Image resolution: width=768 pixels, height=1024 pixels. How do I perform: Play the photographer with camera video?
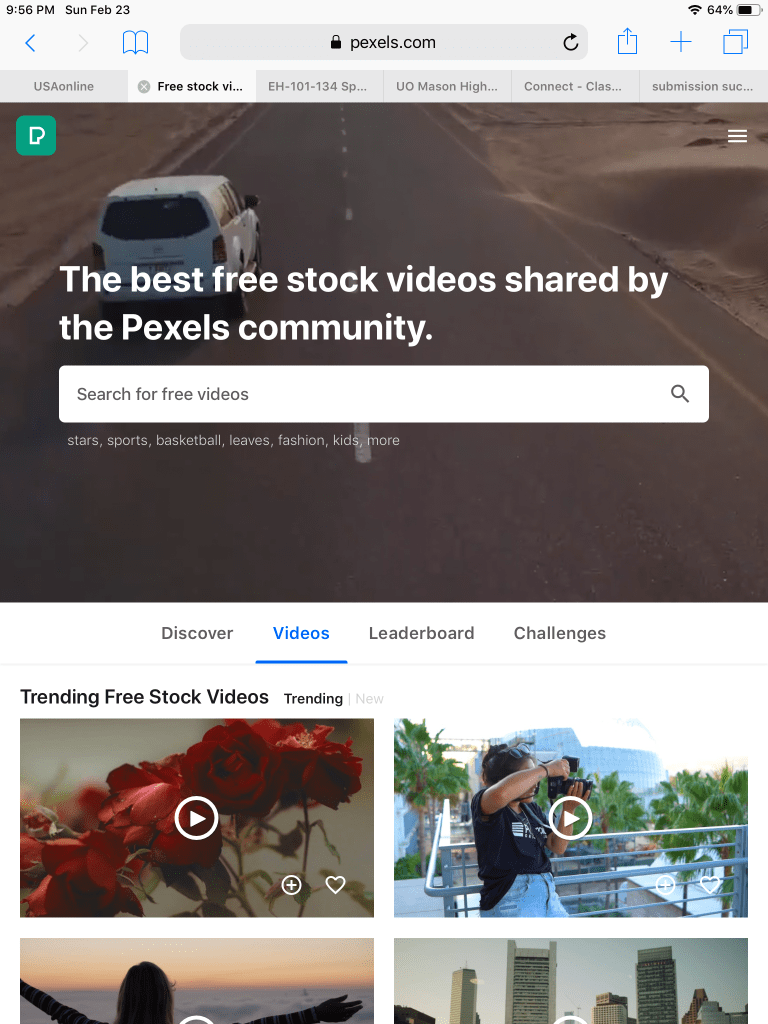[570, 818]
